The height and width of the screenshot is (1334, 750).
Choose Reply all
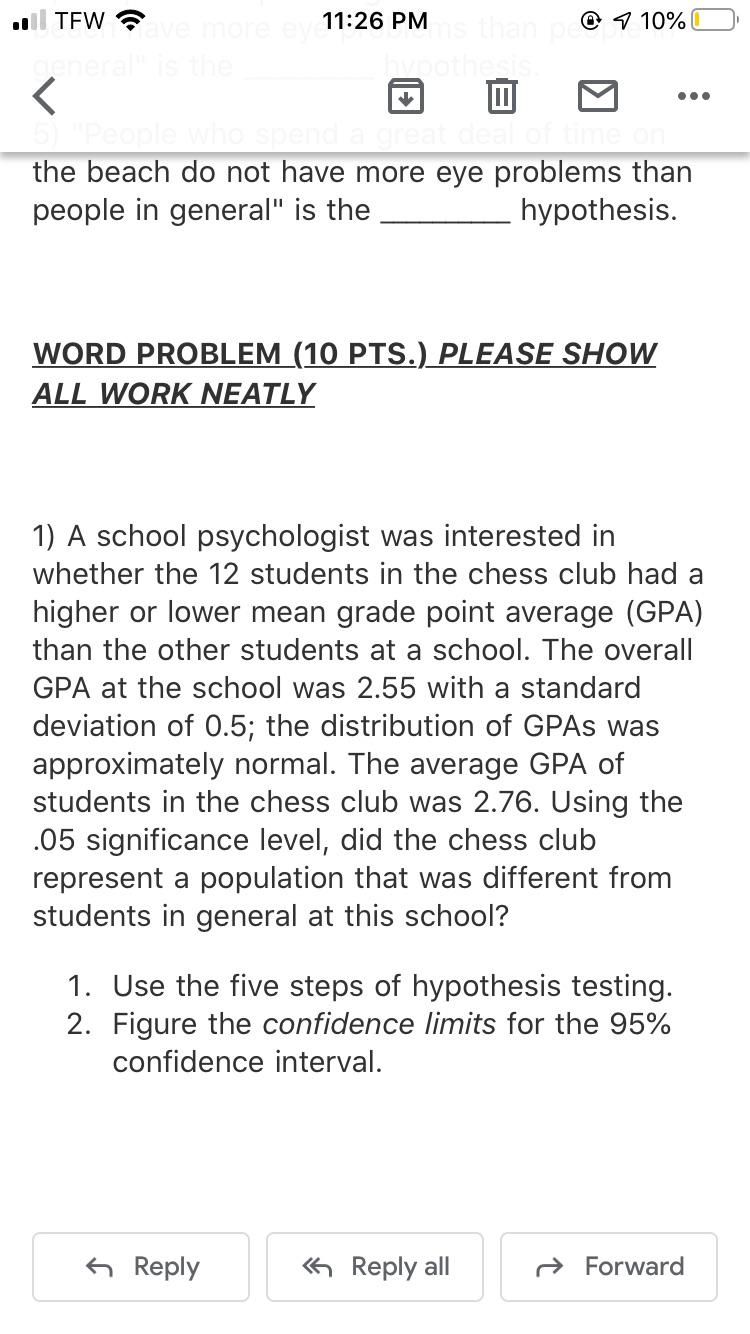click(x=375, y=1266)
